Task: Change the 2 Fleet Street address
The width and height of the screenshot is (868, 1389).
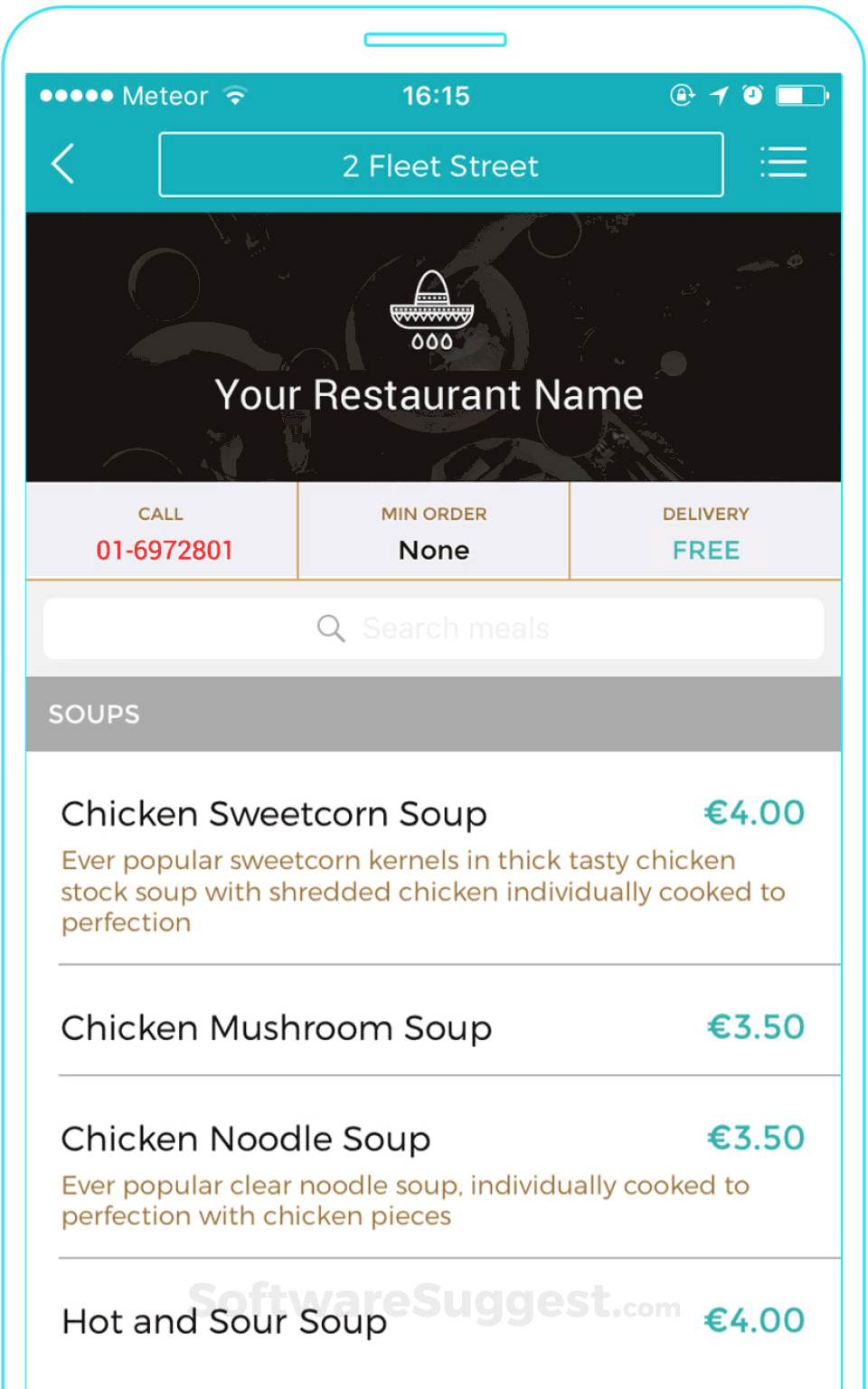Action: click(441, 165)
